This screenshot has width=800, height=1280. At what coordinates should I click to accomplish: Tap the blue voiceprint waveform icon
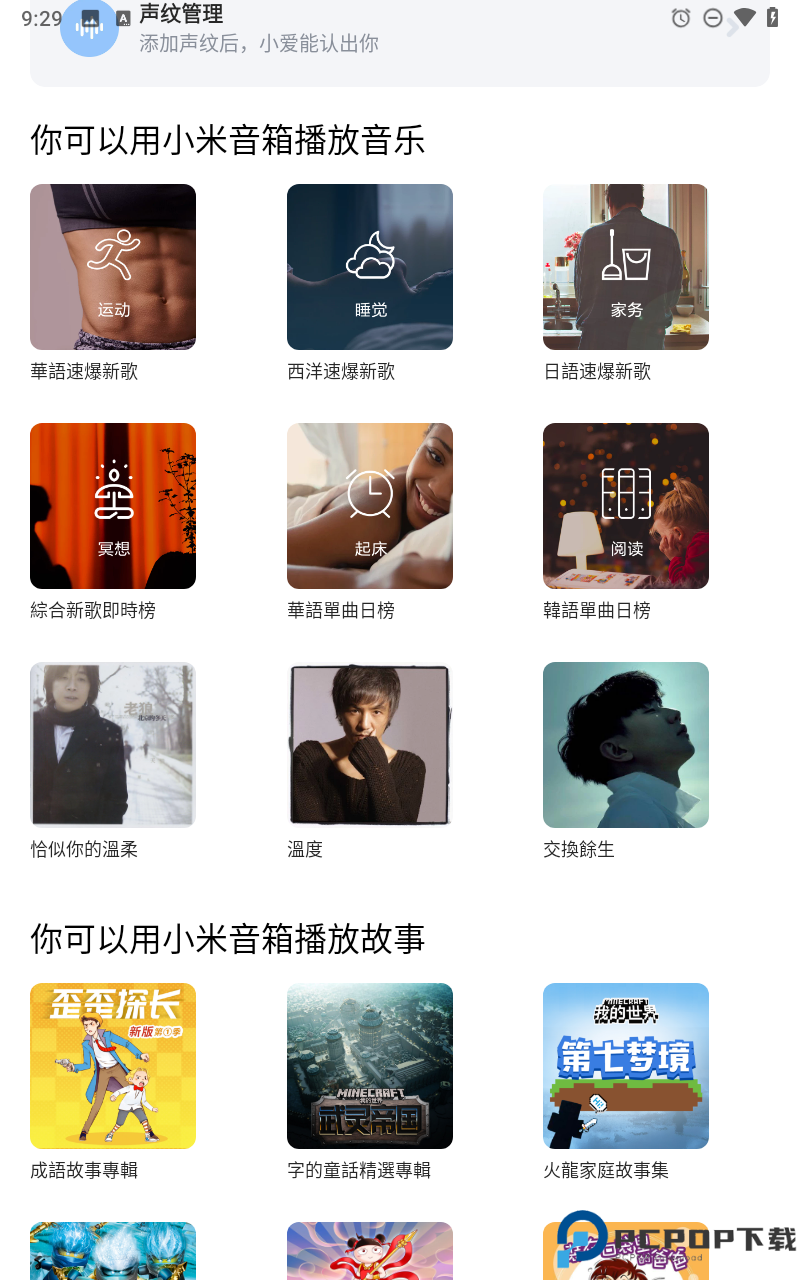tap(89, 28)
